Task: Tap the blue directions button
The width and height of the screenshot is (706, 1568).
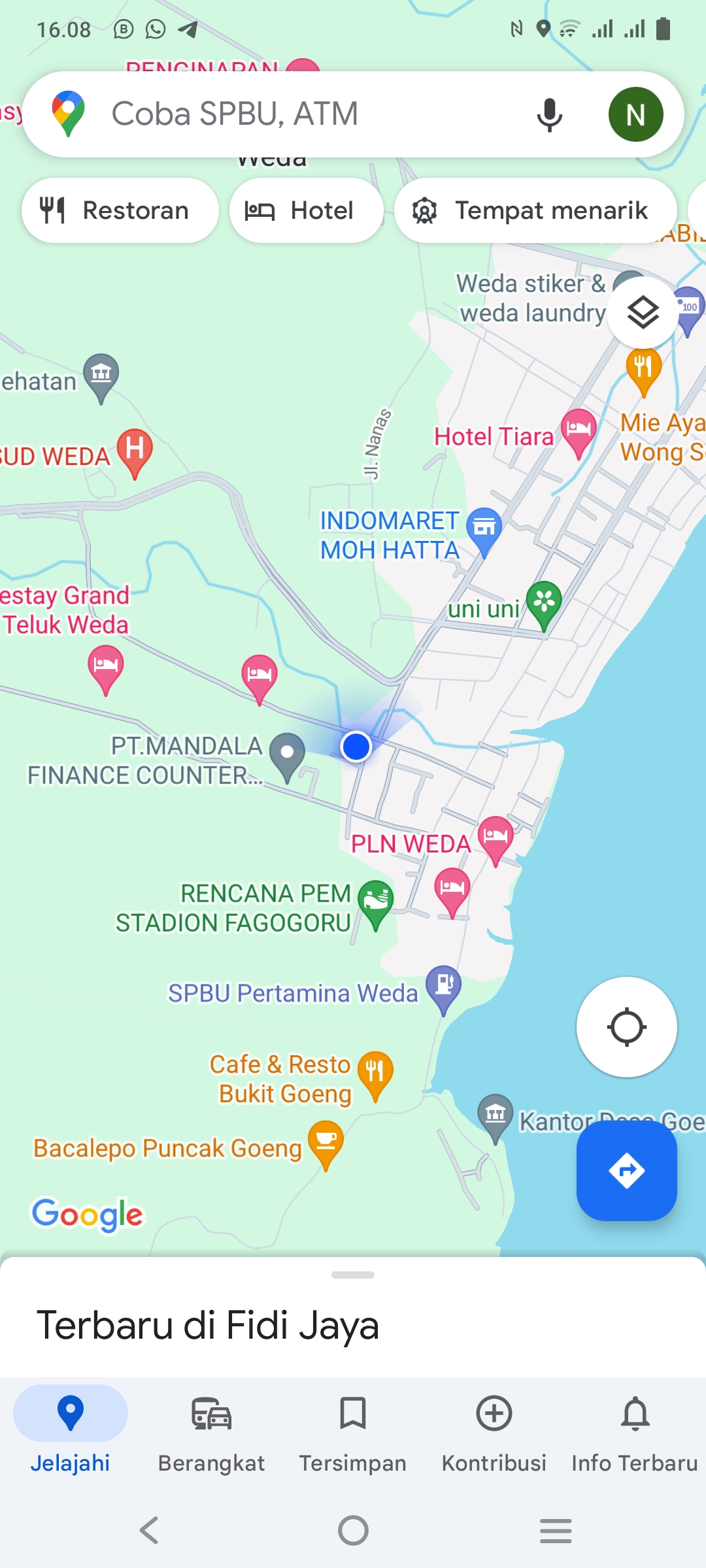Action: (x=627, y=1170)
